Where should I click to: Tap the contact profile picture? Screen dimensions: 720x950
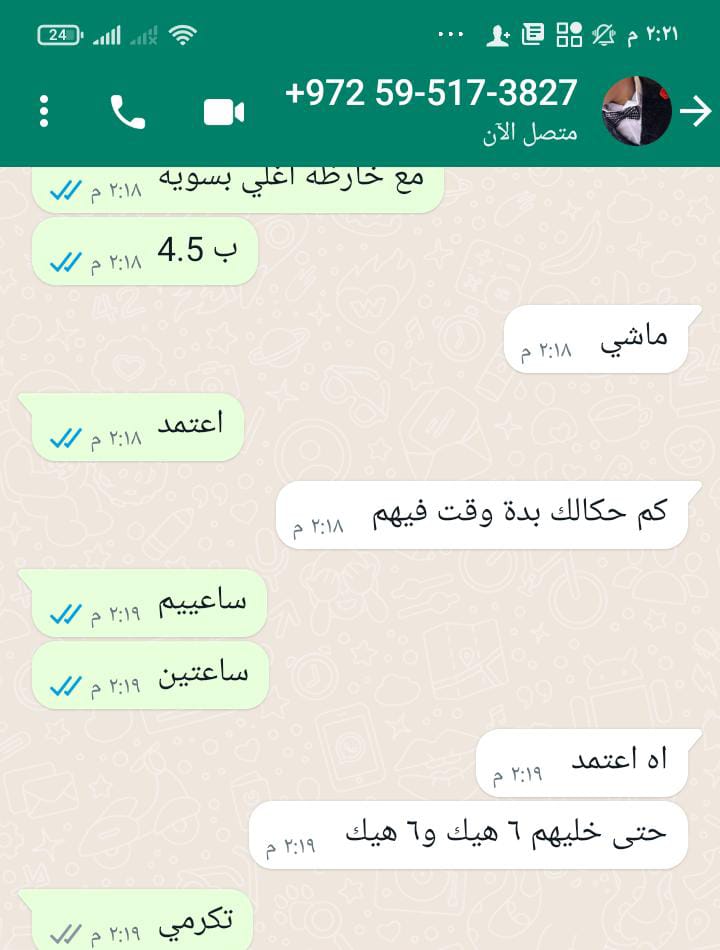[x=637, y=111]
